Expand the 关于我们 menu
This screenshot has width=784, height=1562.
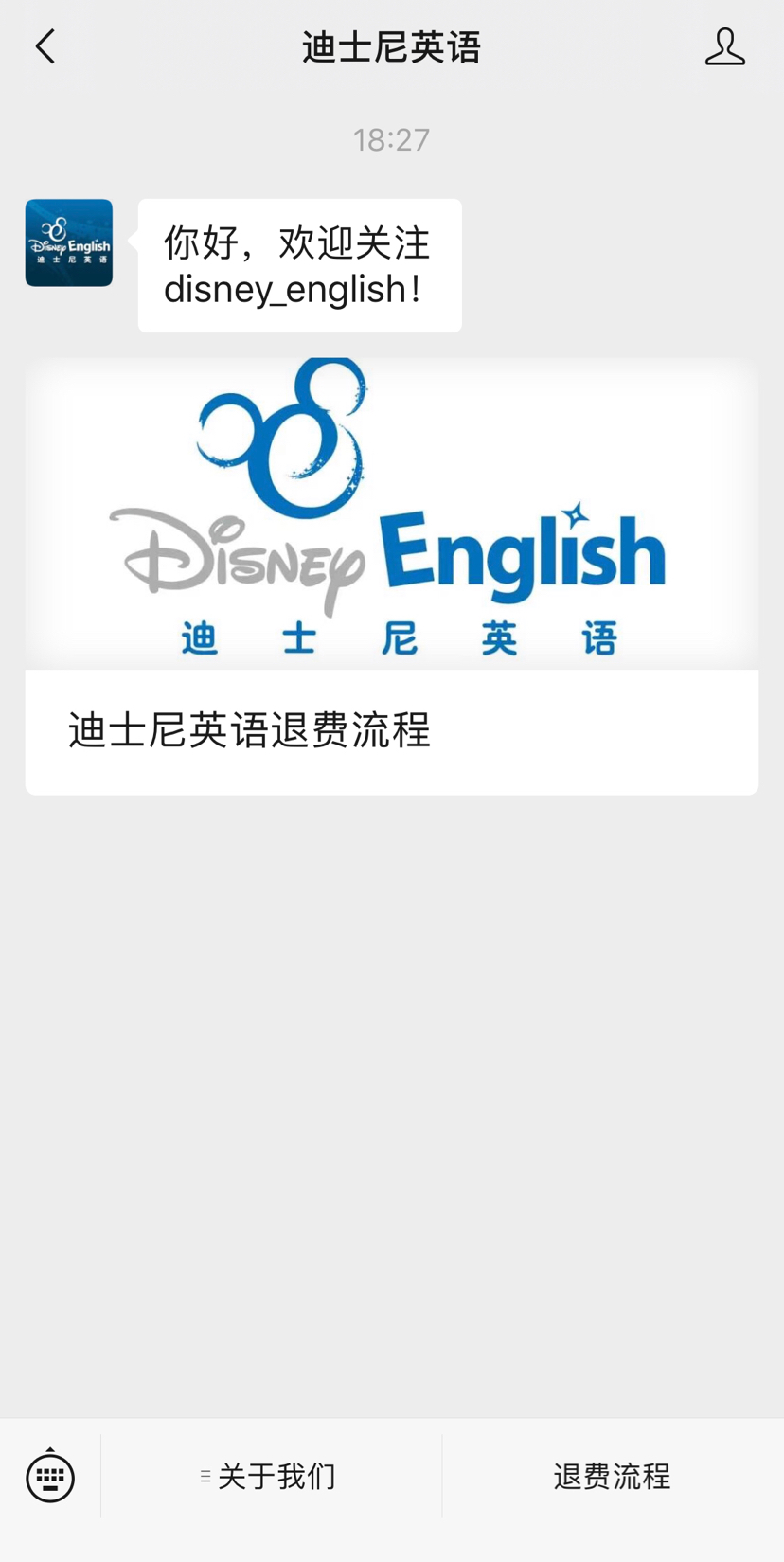(x=271, y=1476)
